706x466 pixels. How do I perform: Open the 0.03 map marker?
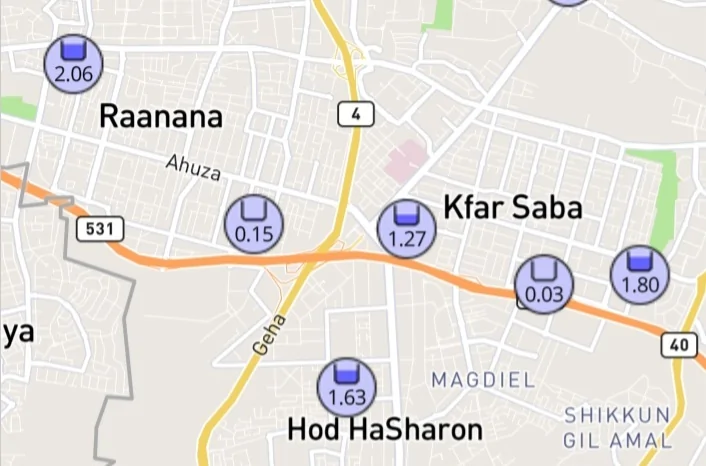pyautogui.click(x=545, y=283)
